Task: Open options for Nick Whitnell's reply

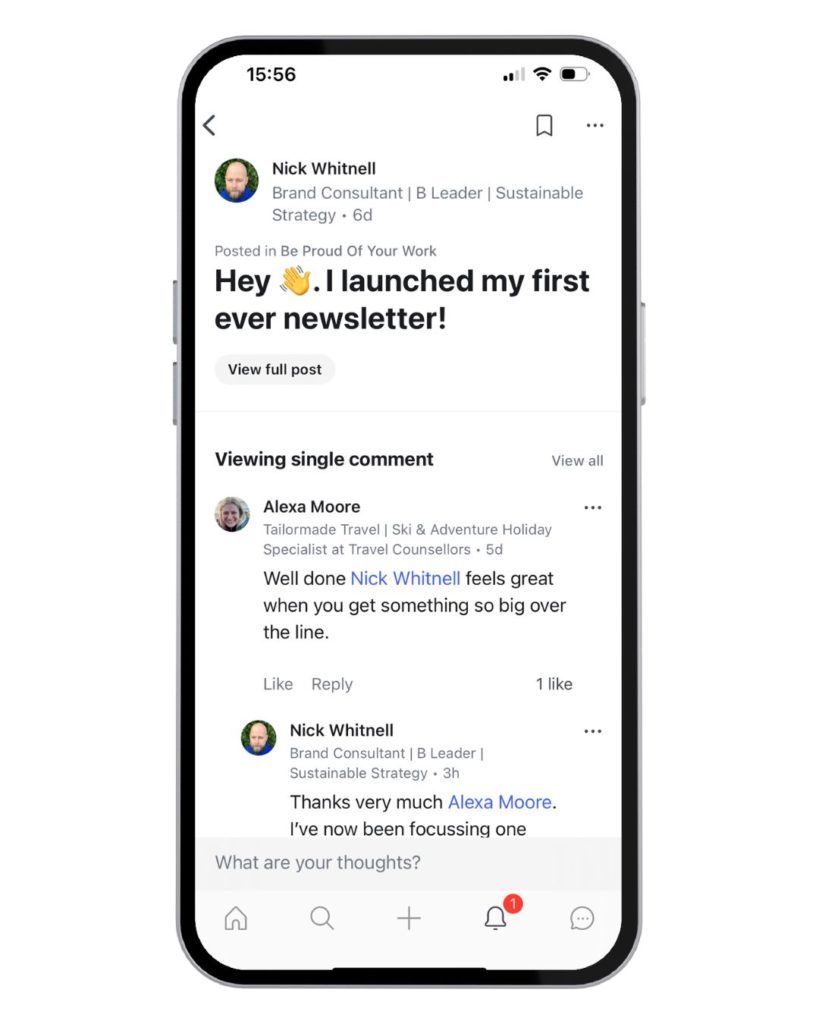Action: (593, 731)
